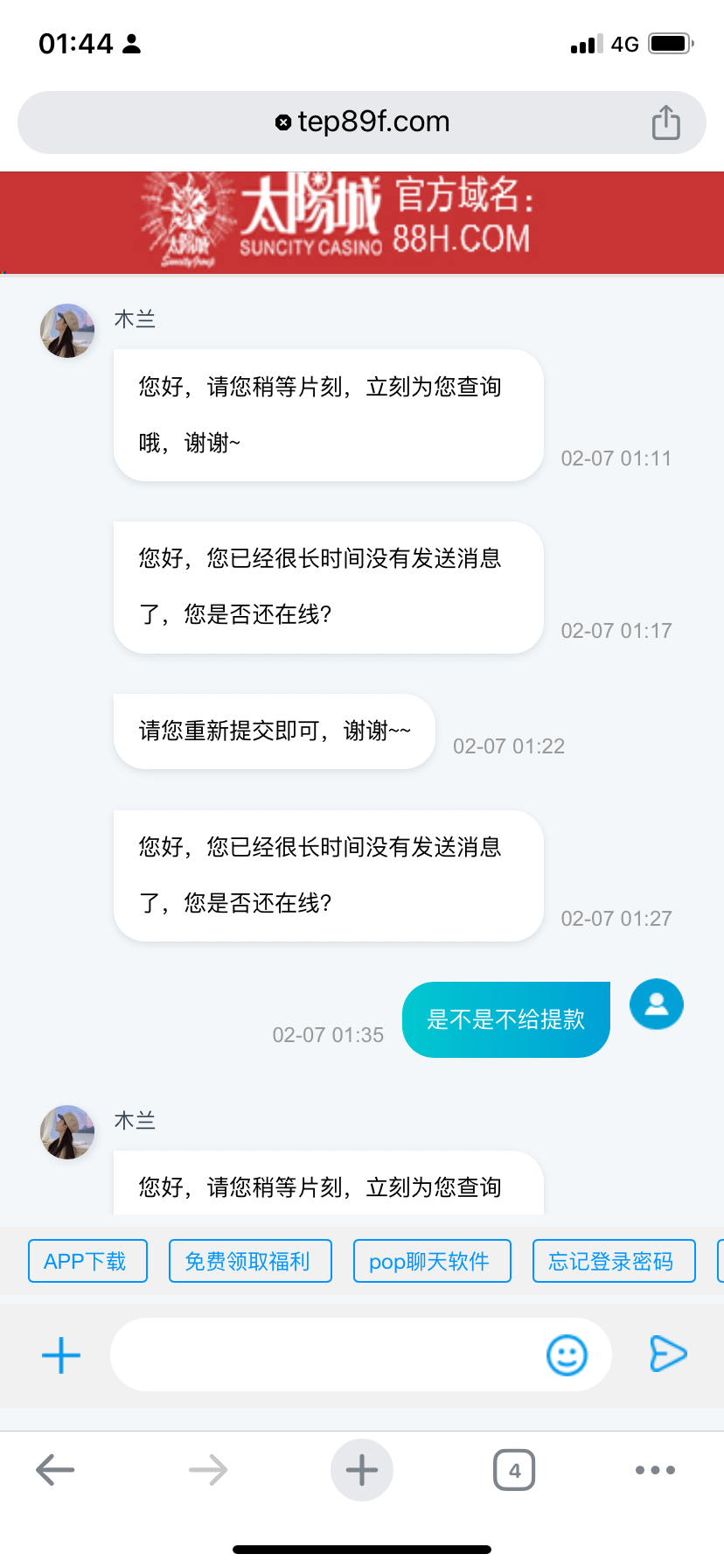This screenshot has width=724, height=1568.
Task: Tap the 太阳城 banner at top
Action: click(362, 222)
